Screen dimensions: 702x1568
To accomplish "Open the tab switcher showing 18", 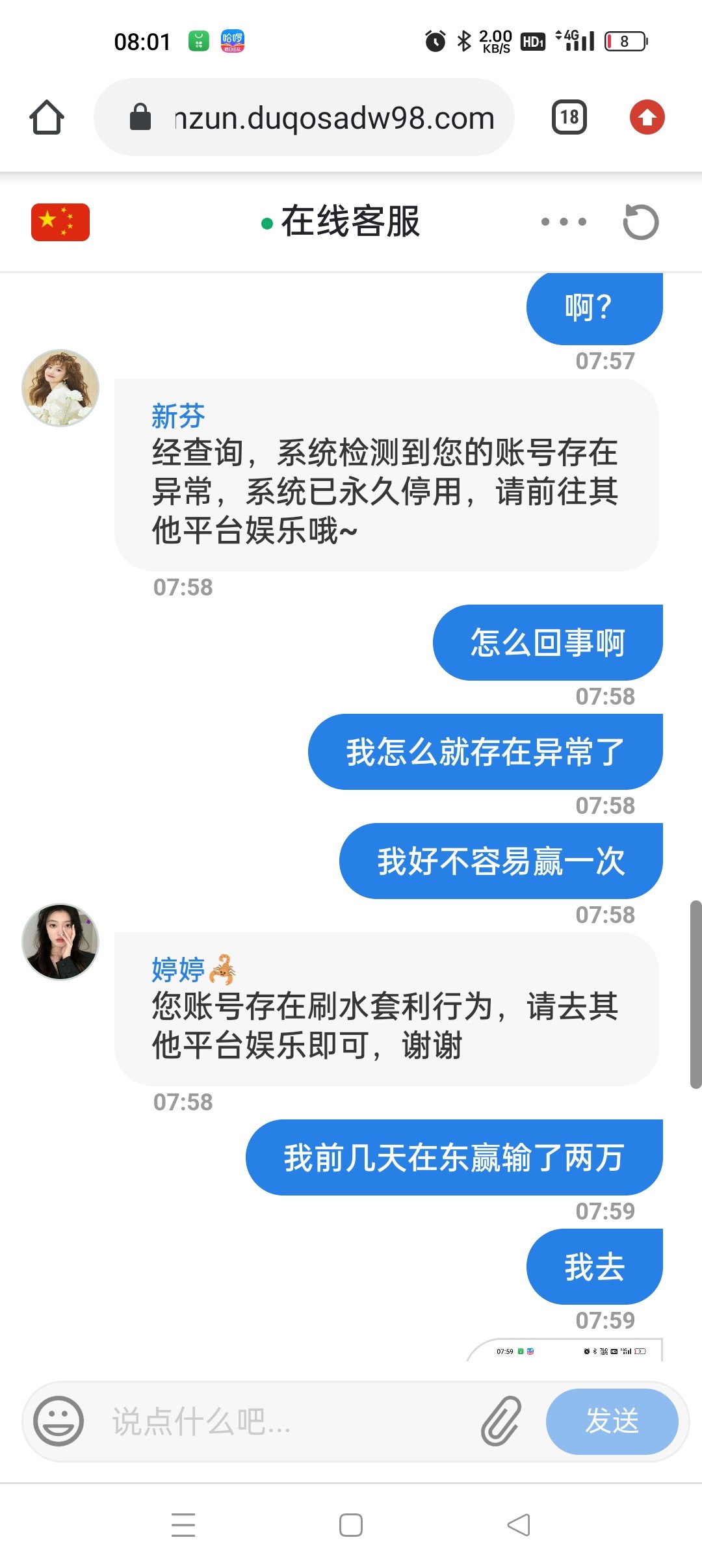I will tap(569, 118).
